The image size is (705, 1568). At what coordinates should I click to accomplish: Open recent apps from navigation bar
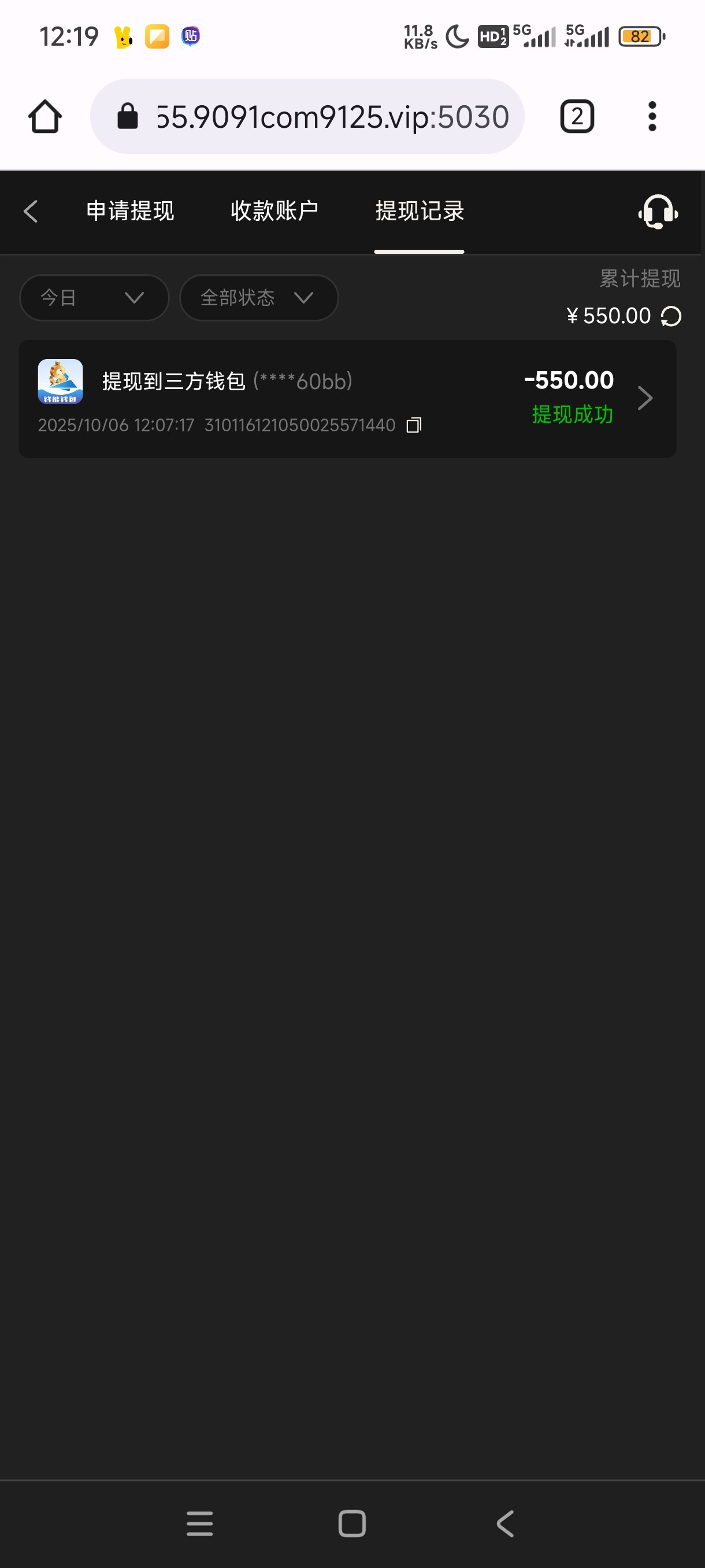pos(199,1523)
